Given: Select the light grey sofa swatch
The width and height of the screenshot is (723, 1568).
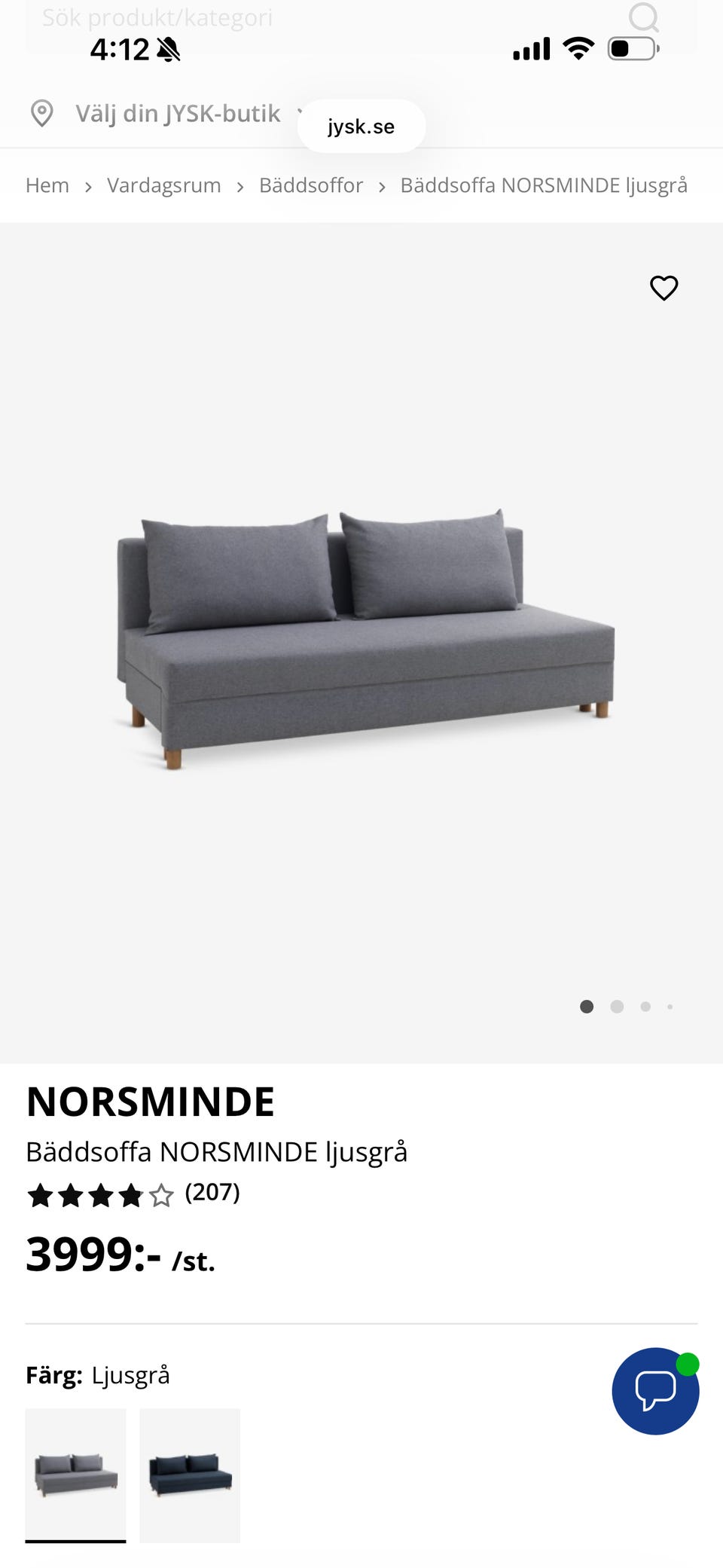Looking at the screenshot, I should pyautogui.click(x=76, y=1475).
